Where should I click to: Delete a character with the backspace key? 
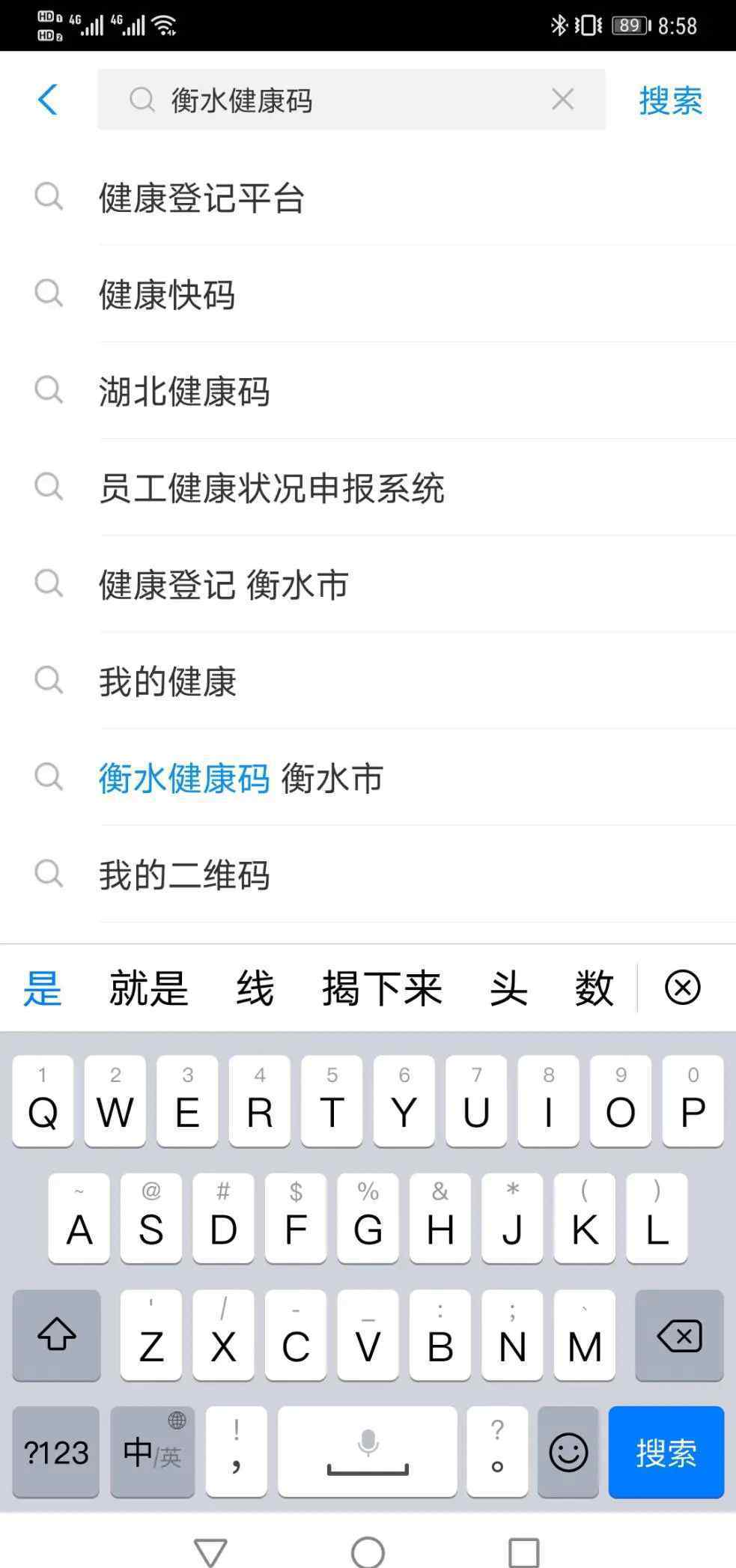click(x=679, y=1335)
